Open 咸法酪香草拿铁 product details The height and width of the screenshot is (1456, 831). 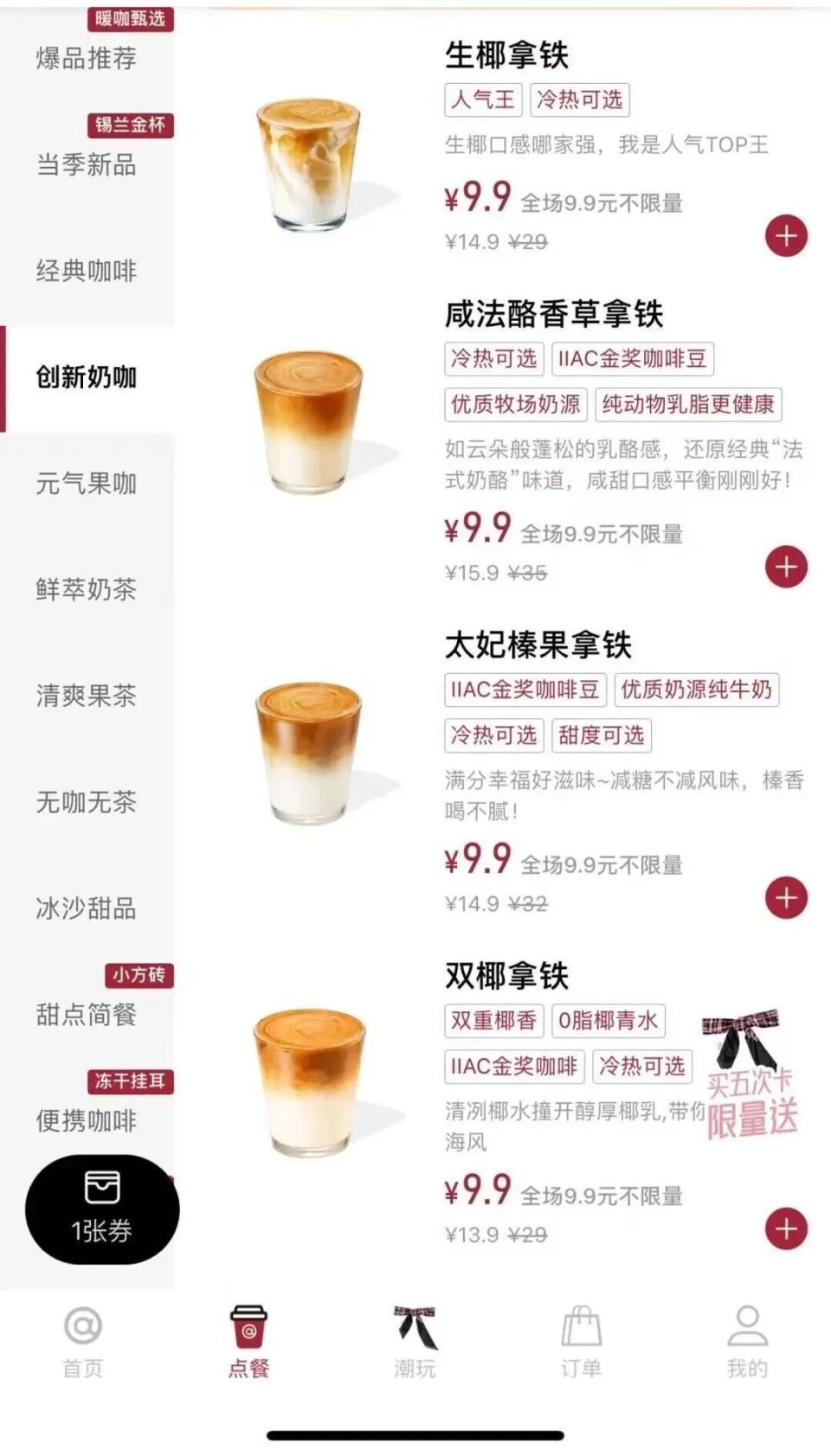[553, 313]
